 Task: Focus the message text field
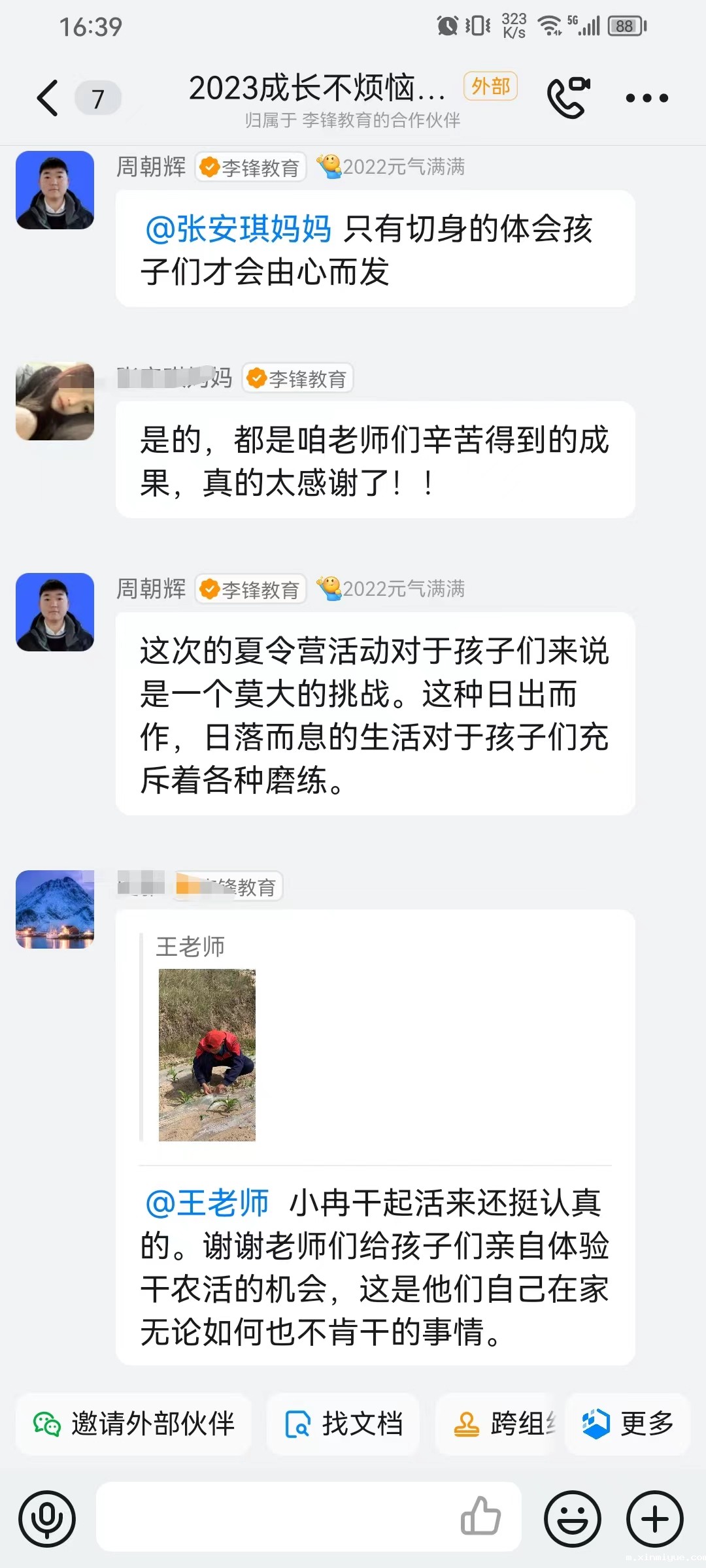pos(275,1517)
